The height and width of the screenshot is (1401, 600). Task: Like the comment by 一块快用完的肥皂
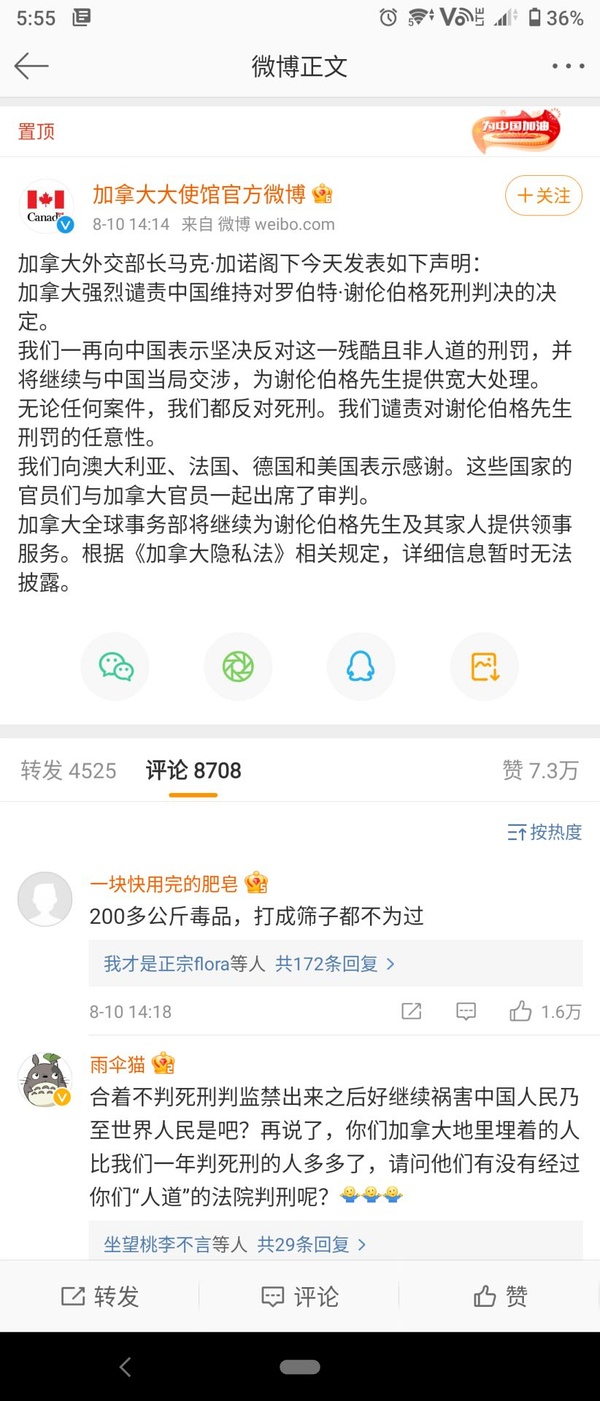tap(520, 1012)
